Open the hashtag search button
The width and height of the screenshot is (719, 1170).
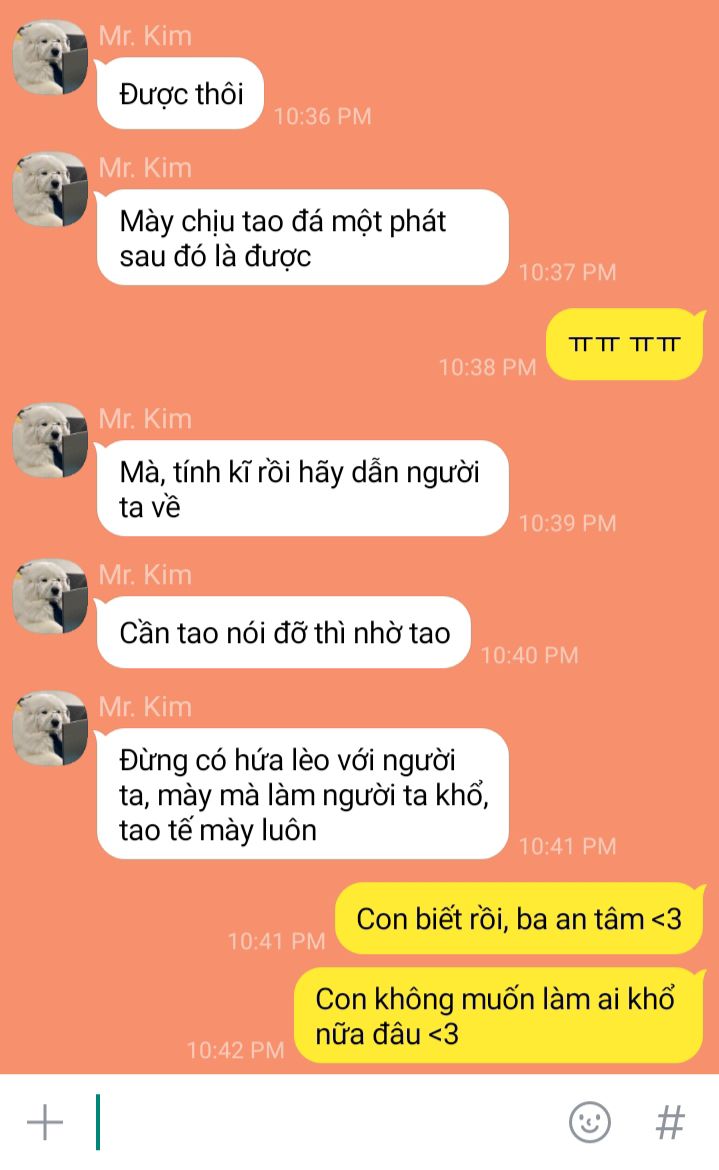click(x=670, y=1123)
